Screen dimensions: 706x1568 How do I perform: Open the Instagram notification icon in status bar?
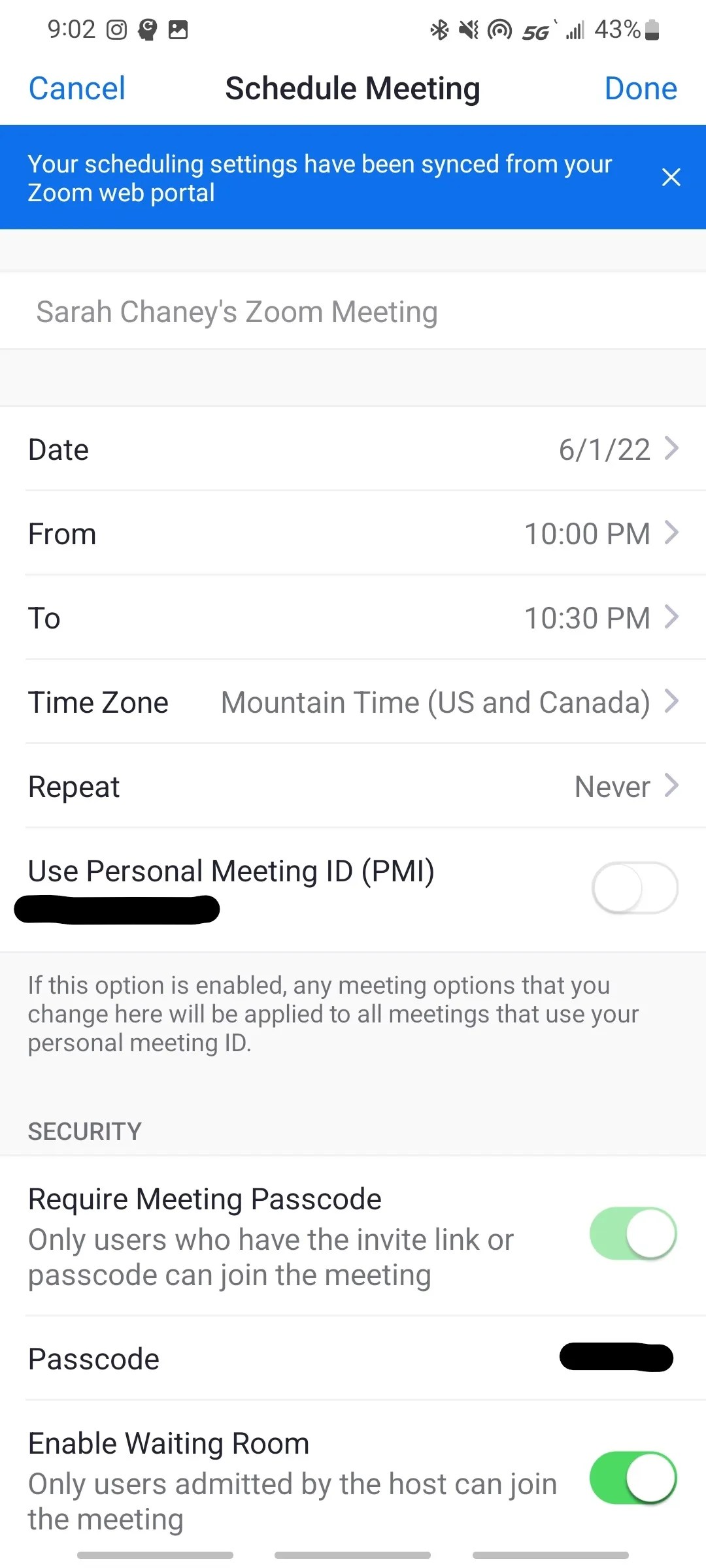tap(115, 29)
